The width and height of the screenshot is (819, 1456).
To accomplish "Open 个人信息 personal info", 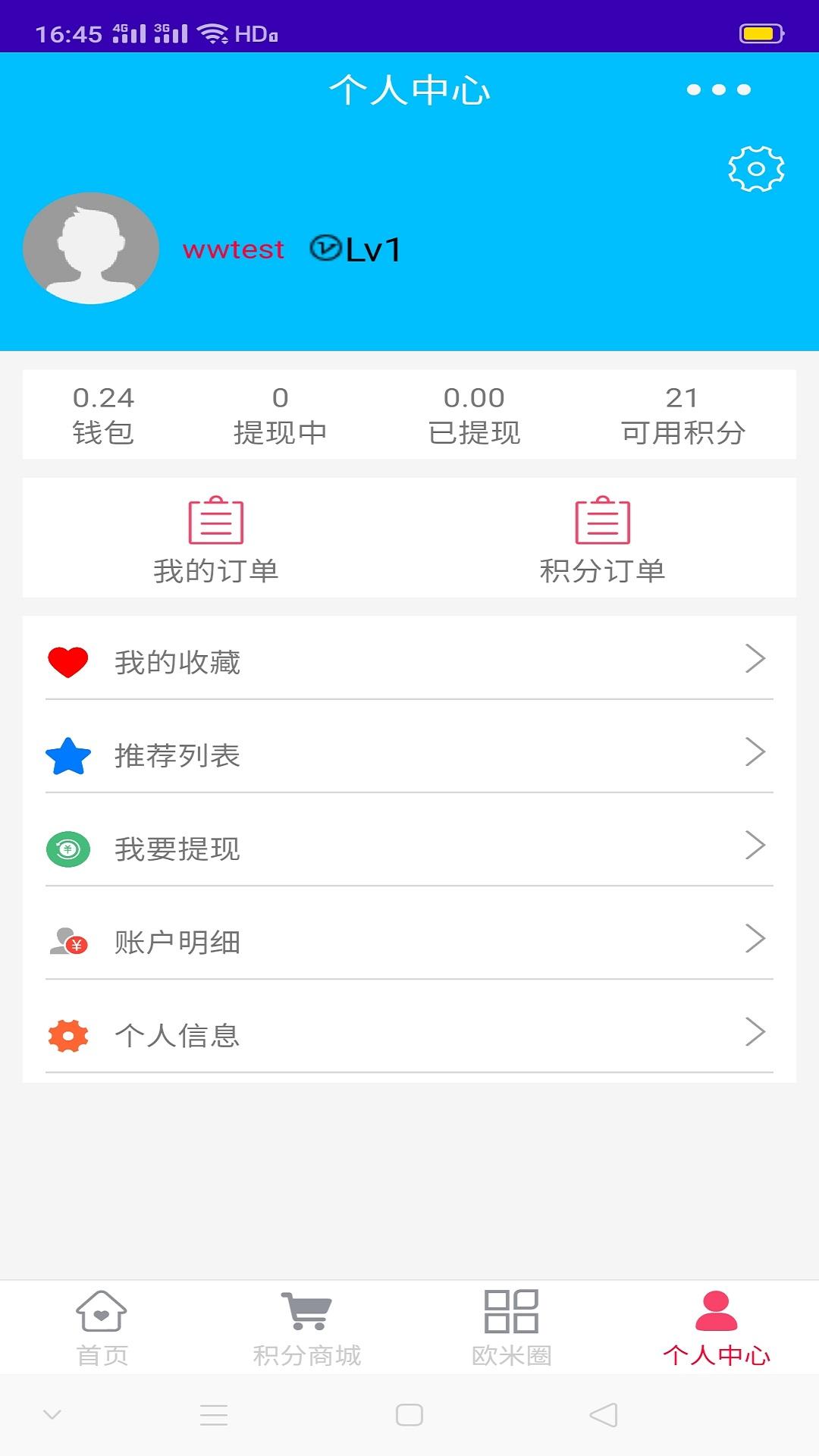I will tap(409, 1034).
